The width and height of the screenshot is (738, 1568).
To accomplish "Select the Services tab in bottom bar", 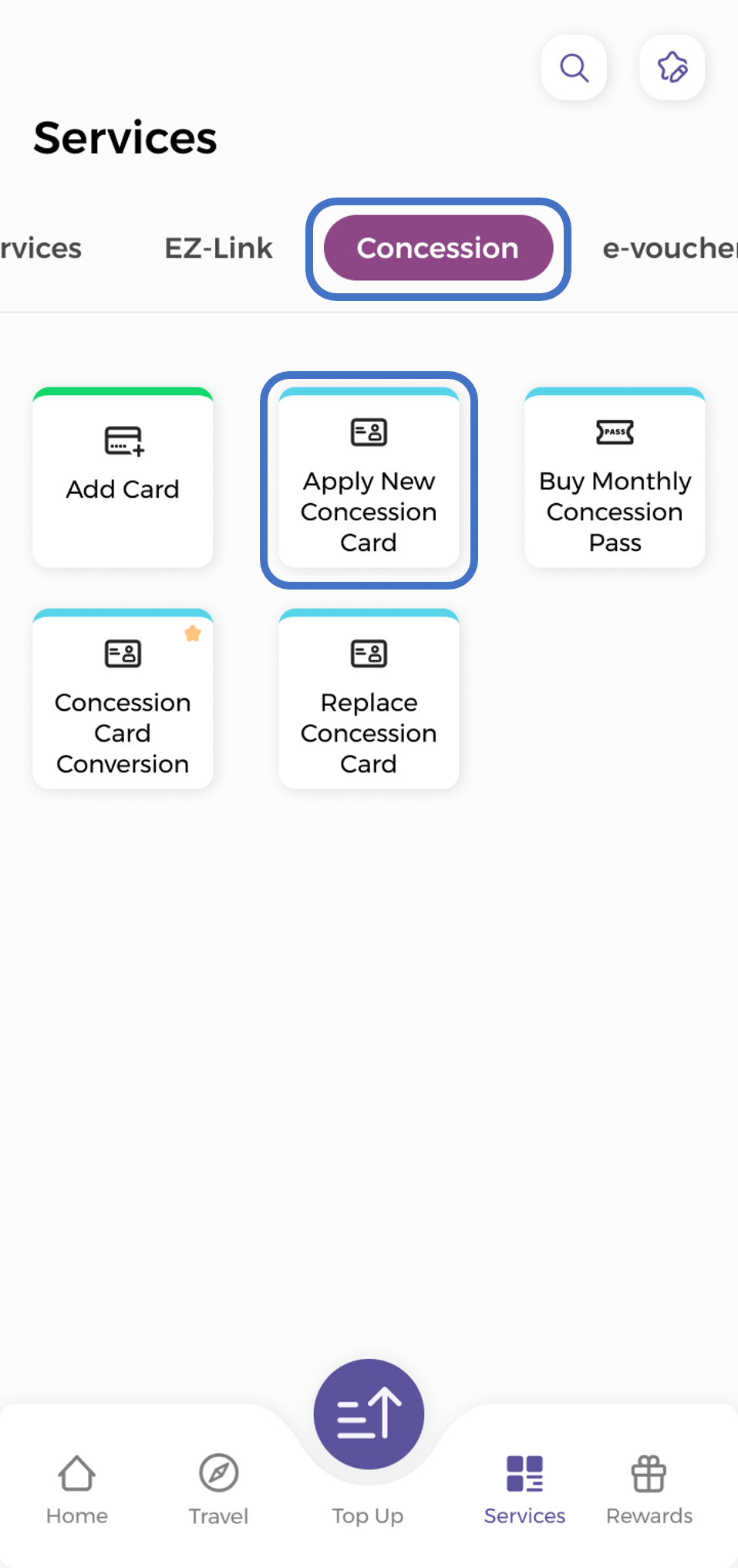I will [524, 1489].
